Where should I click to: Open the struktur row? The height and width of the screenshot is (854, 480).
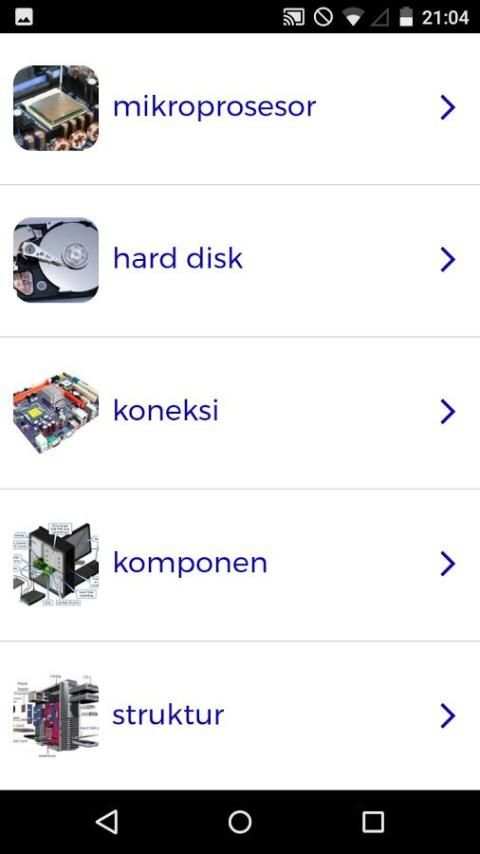pyautogui.click(x=240, y=716)
